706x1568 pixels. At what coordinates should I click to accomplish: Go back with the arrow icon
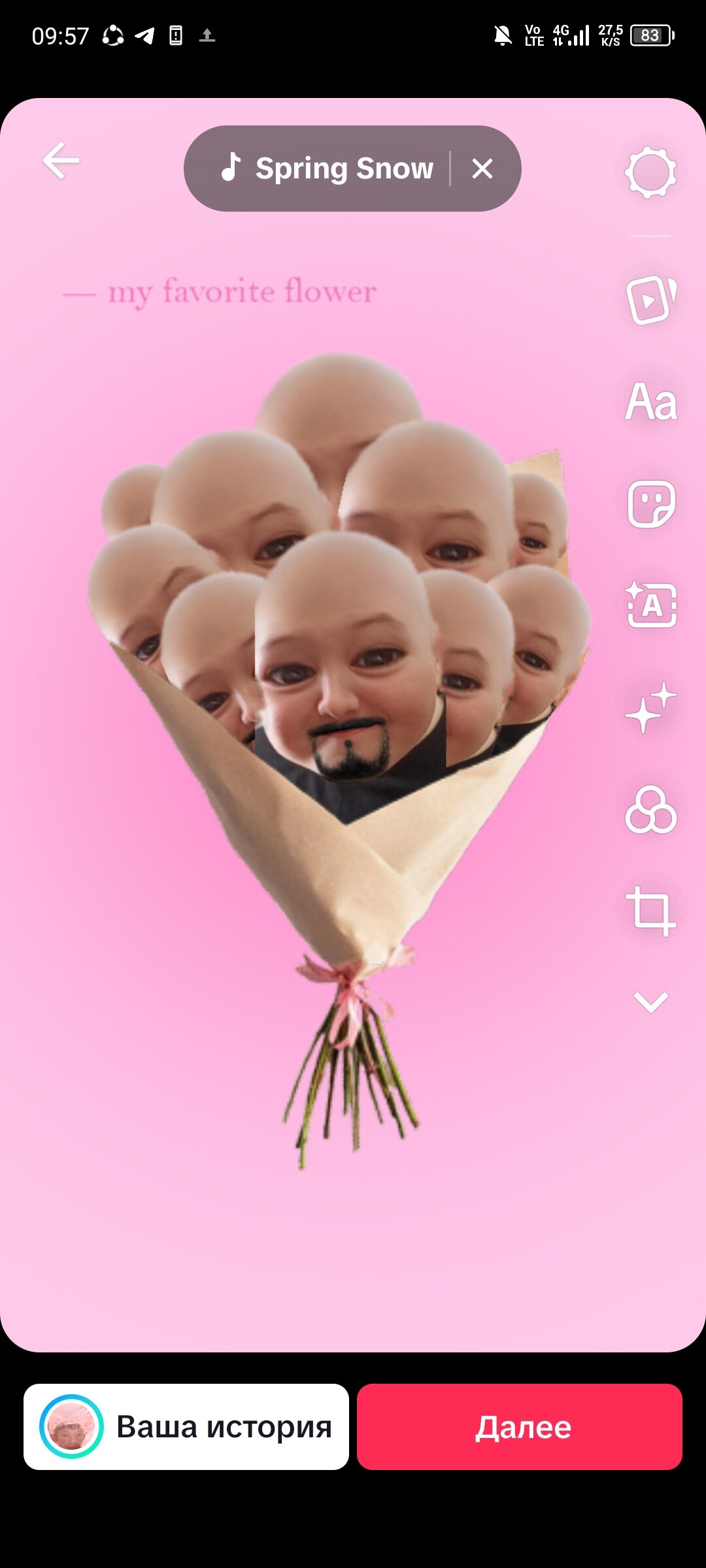click(61, 161)
